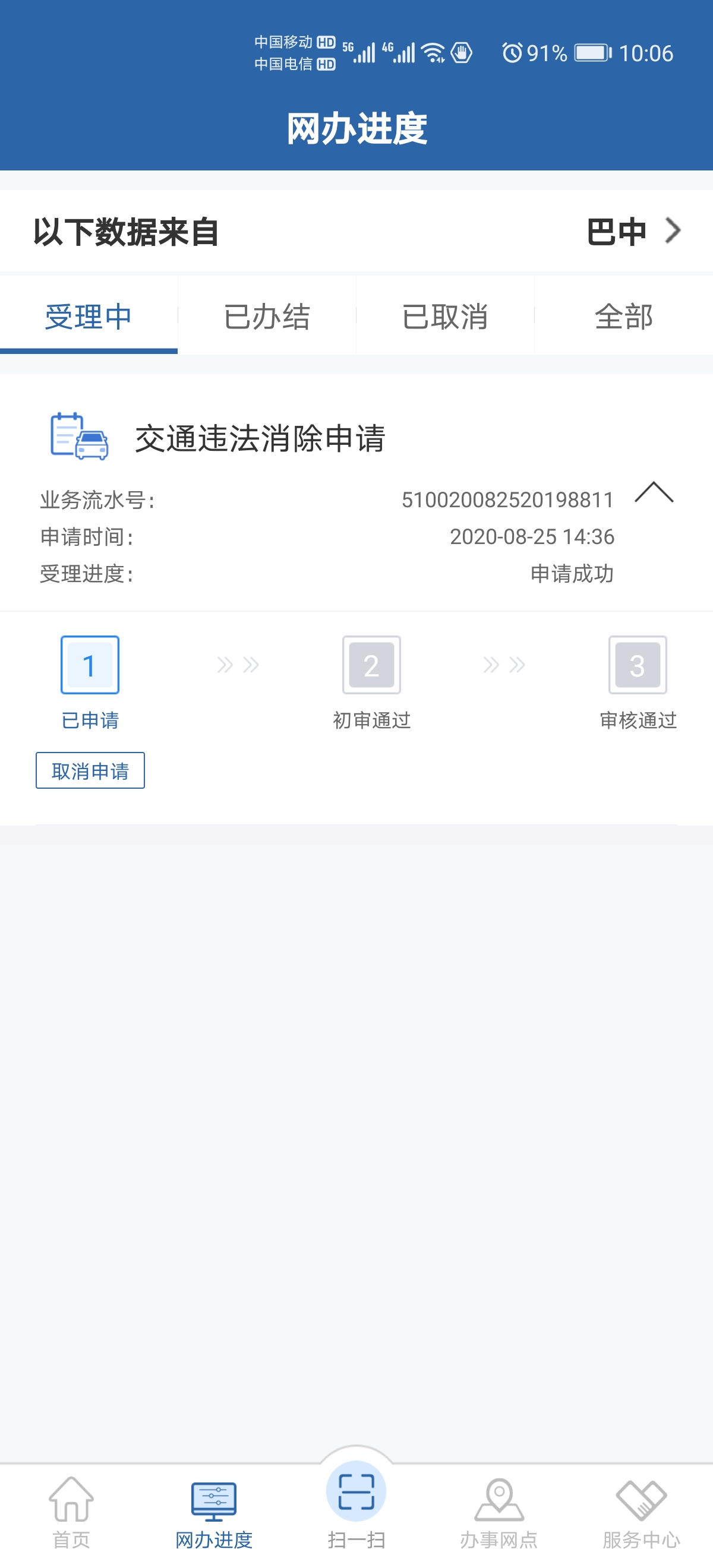Switch to the 已取消 tab
Screen dimensions: 713x1568
click(x=445, y=317)
